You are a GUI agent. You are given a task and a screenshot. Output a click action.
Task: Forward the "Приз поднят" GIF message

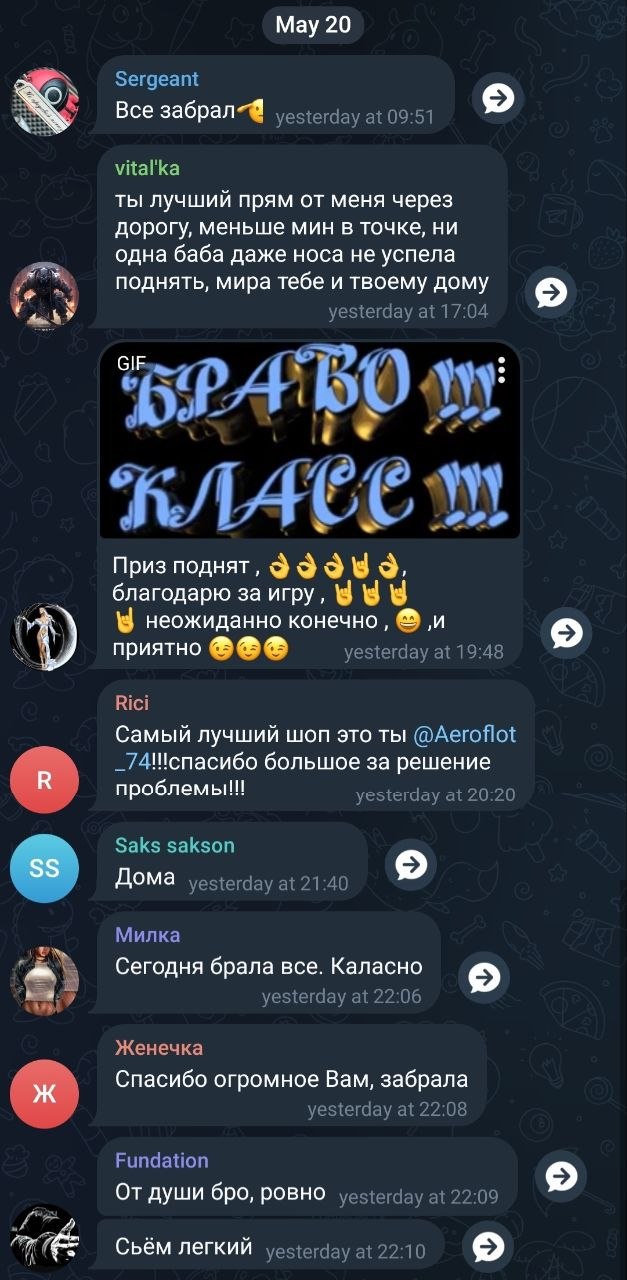pyautogui.click(x=567, y=633)
